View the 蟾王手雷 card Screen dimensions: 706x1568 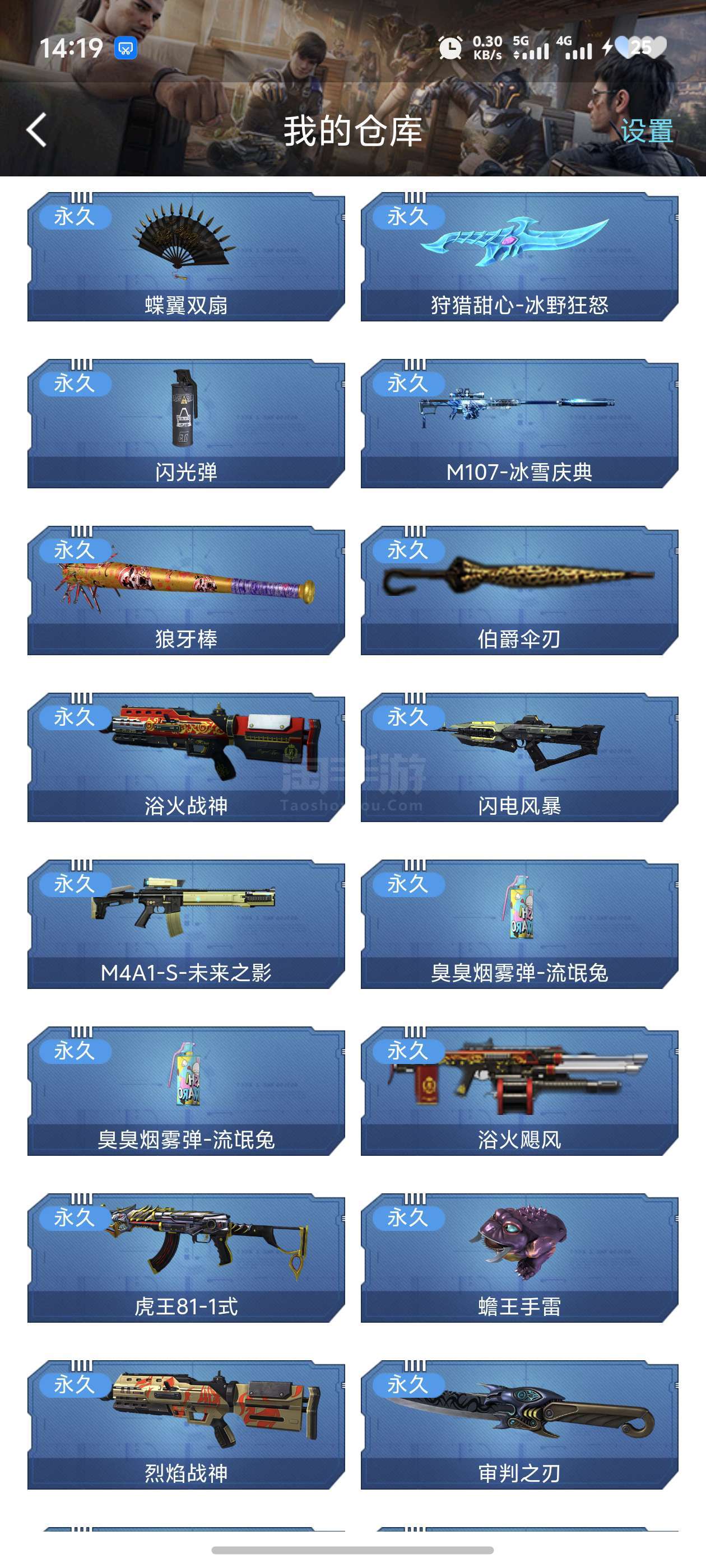click(x=519, y=1257)
